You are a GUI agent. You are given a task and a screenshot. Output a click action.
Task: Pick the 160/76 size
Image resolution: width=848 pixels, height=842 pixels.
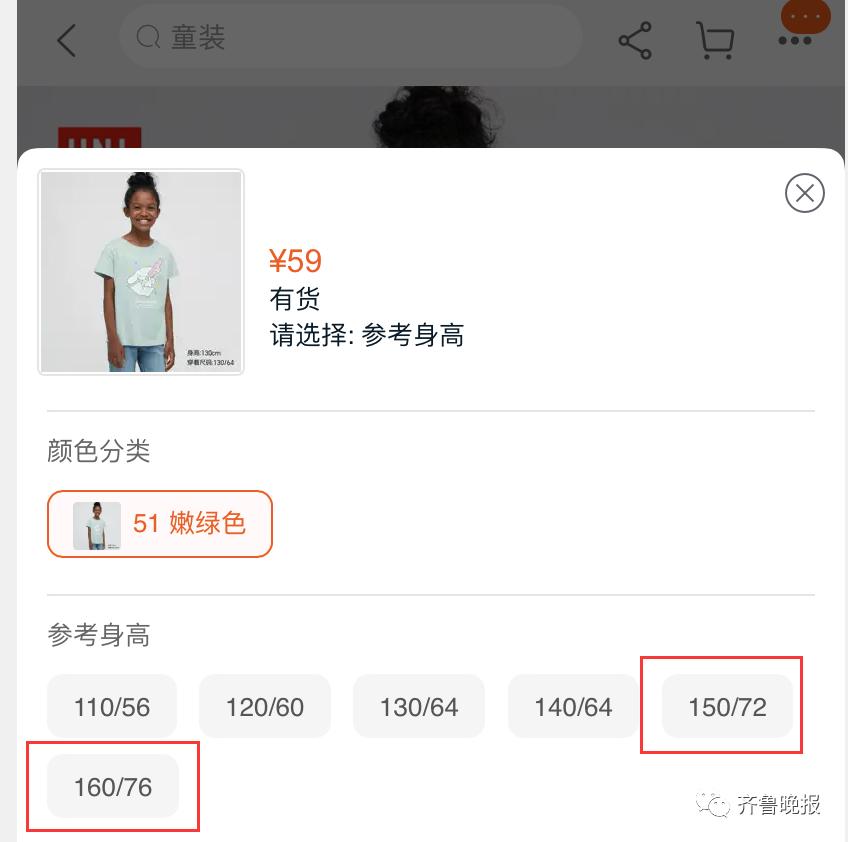[113, 787]
